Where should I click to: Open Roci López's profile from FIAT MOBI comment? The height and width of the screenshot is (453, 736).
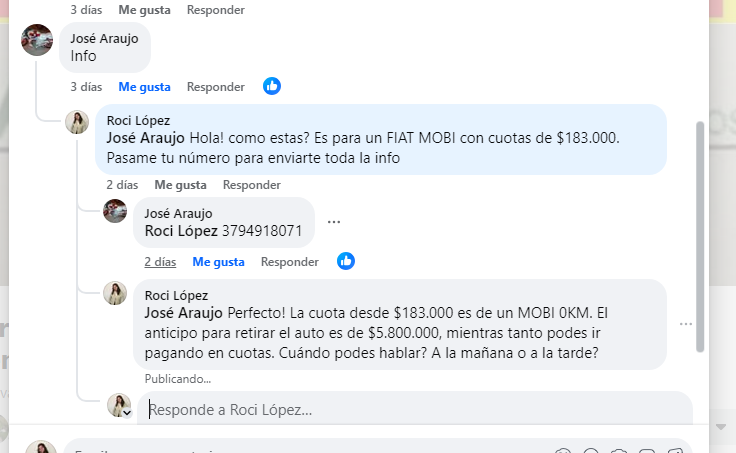point(138,120)
